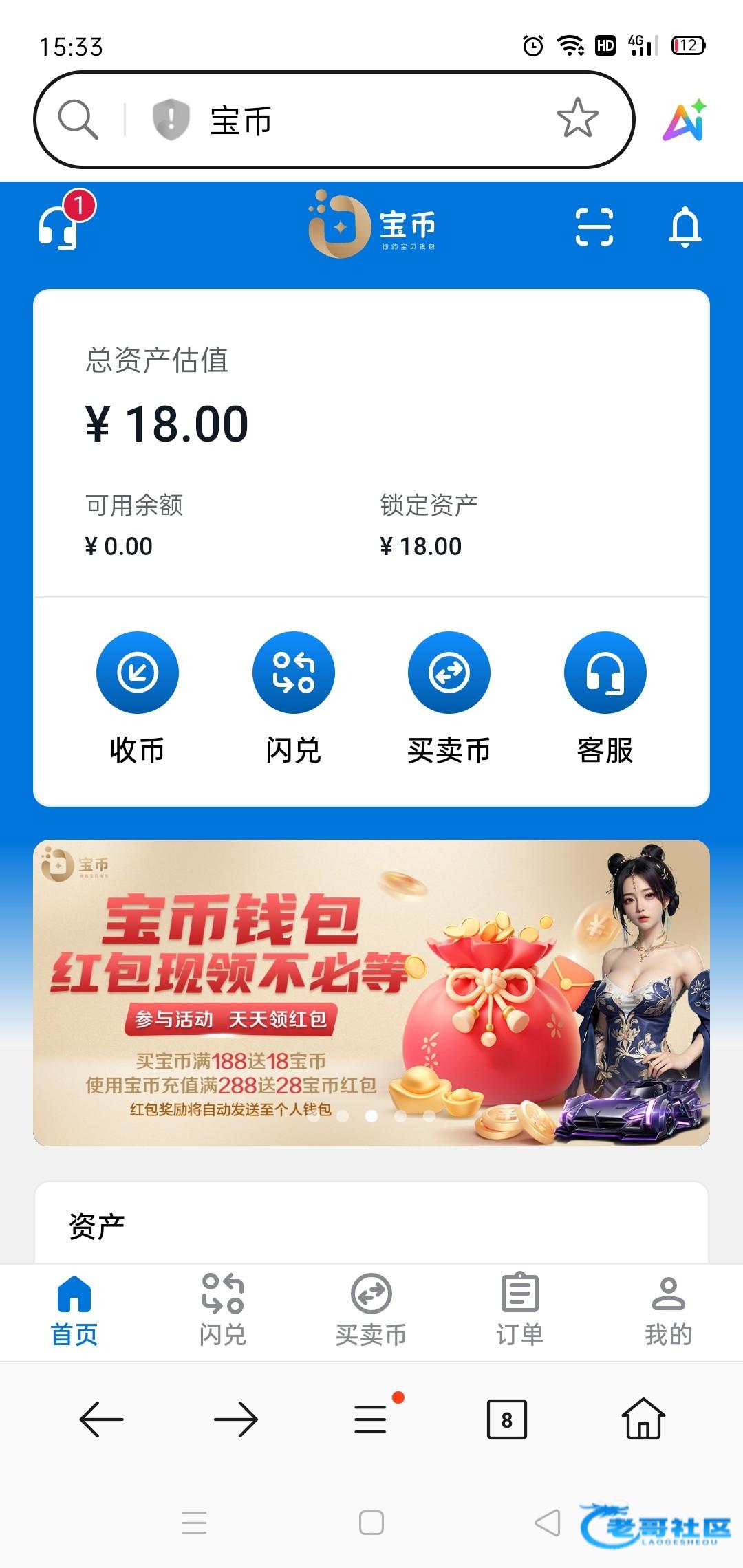743x1568 pixels.
Task: Switch to the 订单 tab
Action: point(519,1309)
